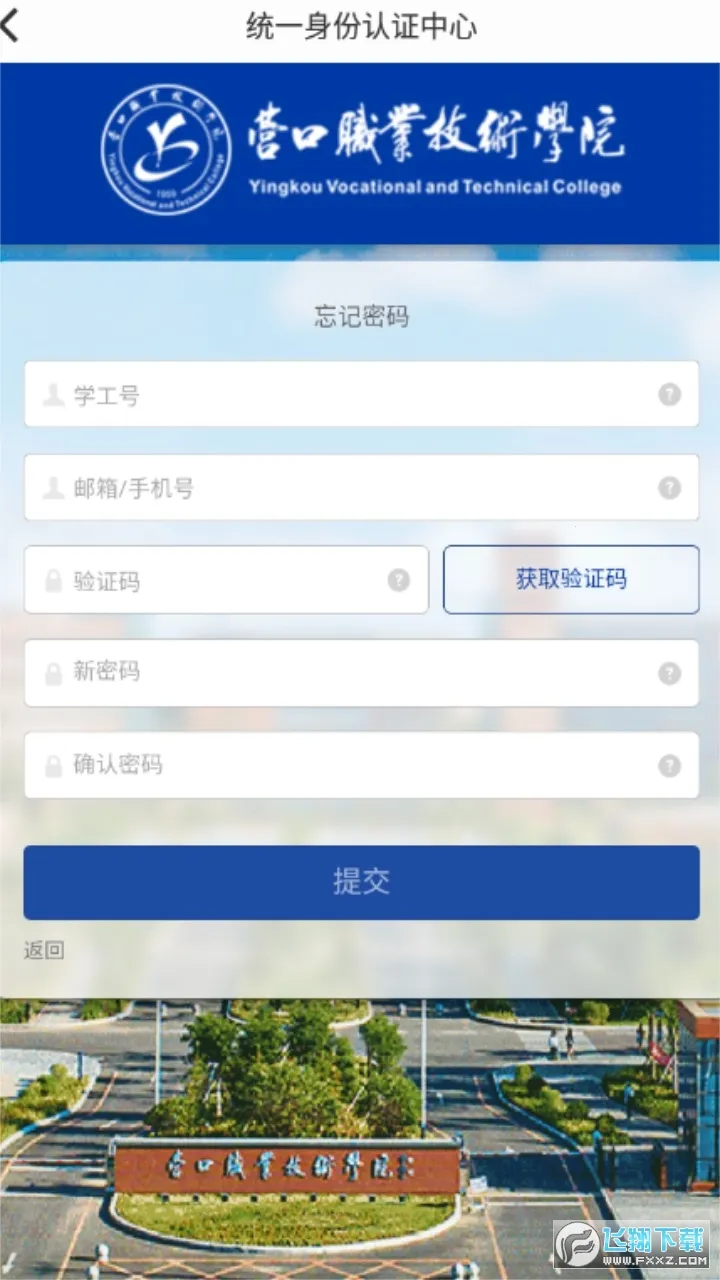This screenshot has width=720, height=1280.
Task: Click the help icon beside 确认密码 field
Action: (x=667, y=765)
